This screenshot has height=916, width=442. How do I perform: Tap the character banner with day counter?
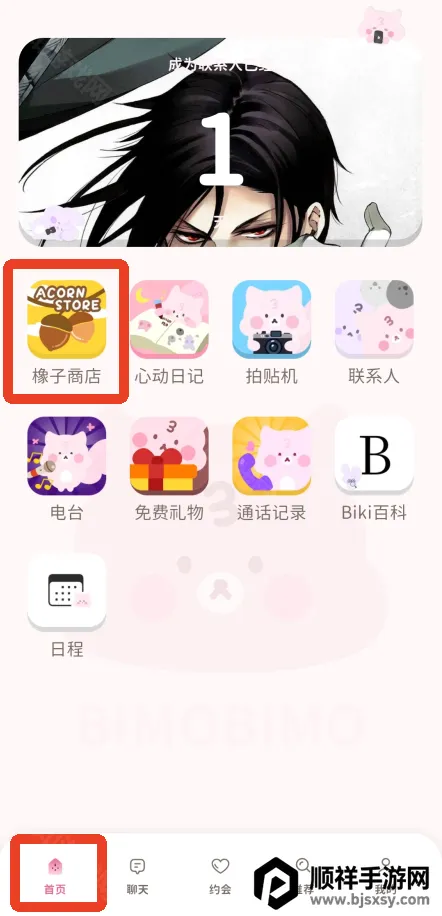click(x=221, y=142)
